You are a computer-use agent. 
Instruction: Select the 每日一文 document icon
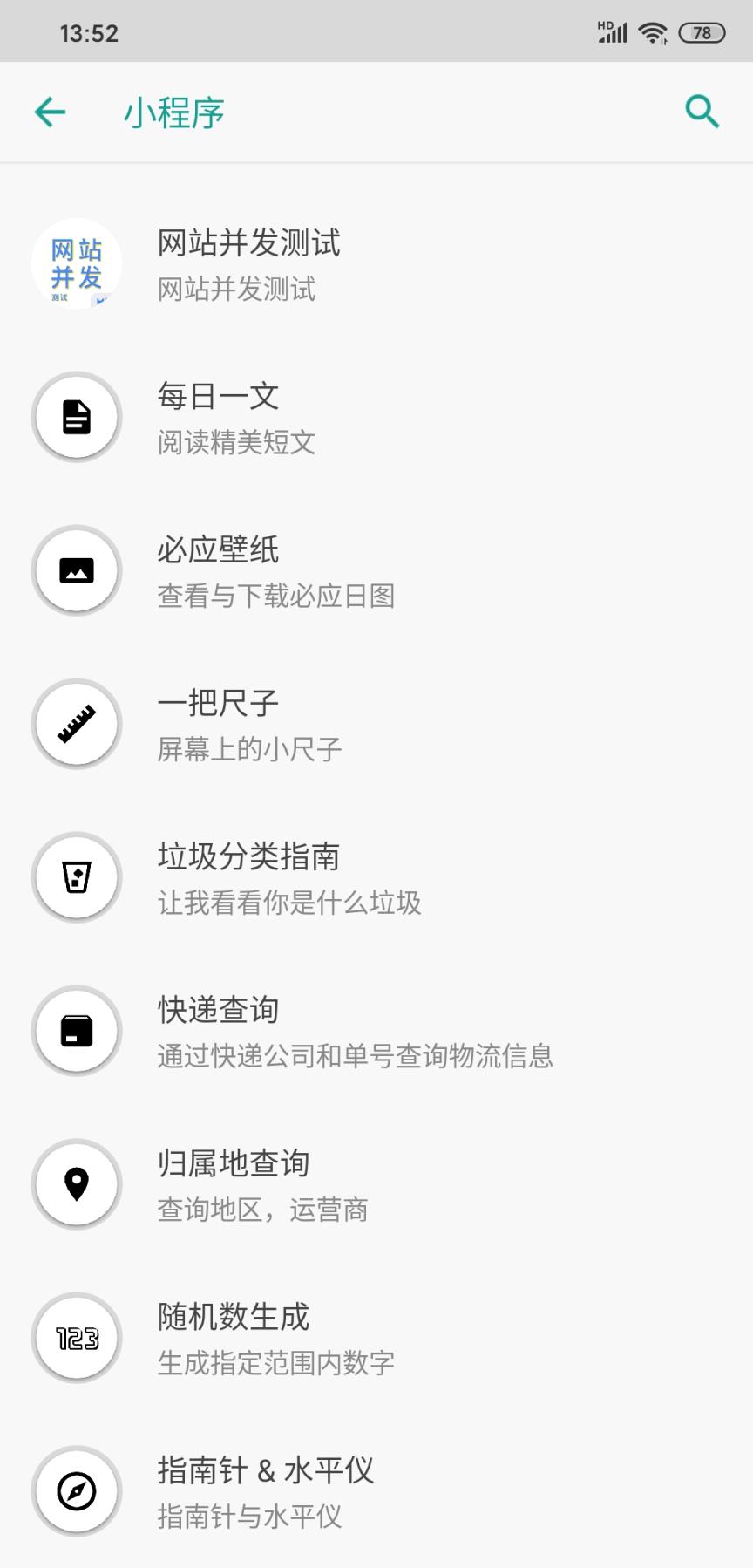76,417
